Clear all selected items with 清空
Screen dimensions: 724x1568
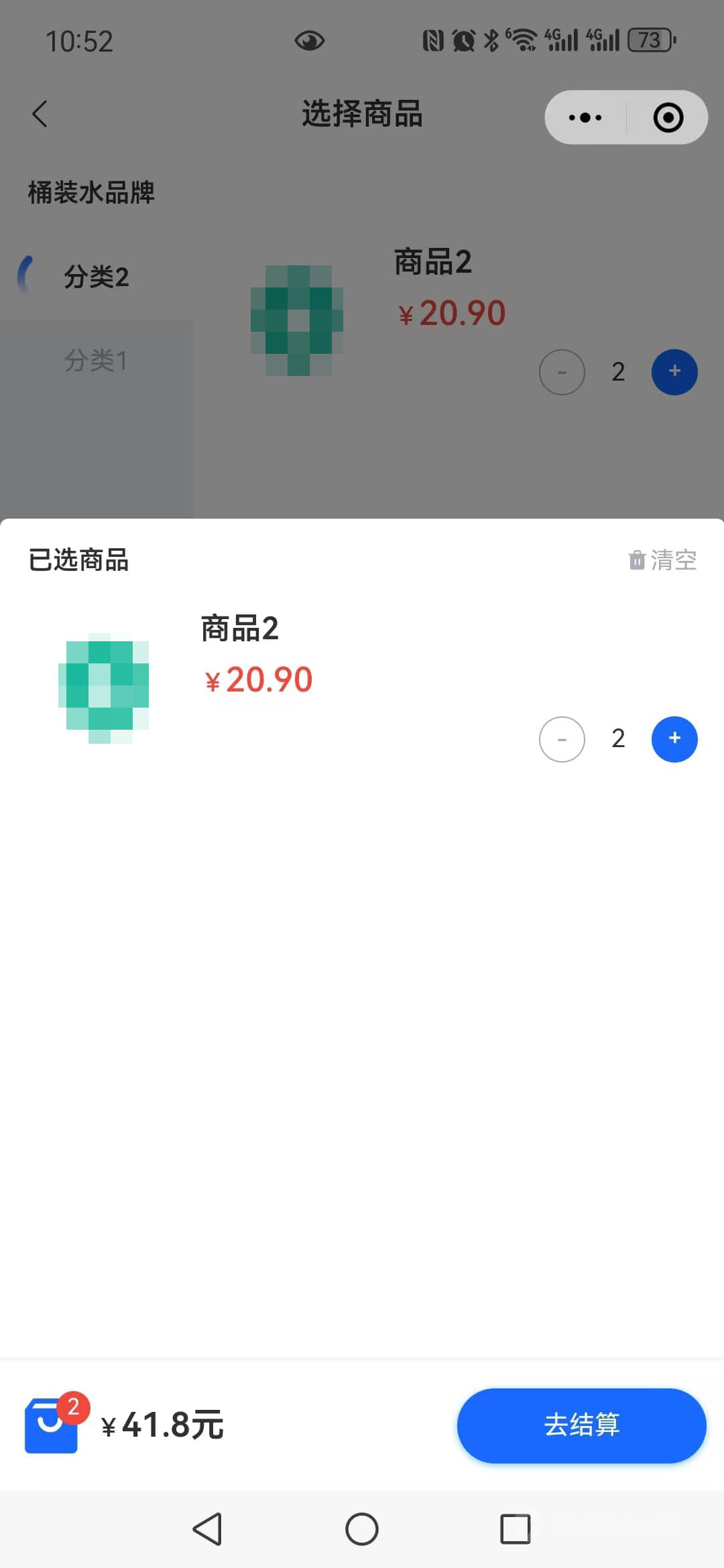[x=663, y=560]
